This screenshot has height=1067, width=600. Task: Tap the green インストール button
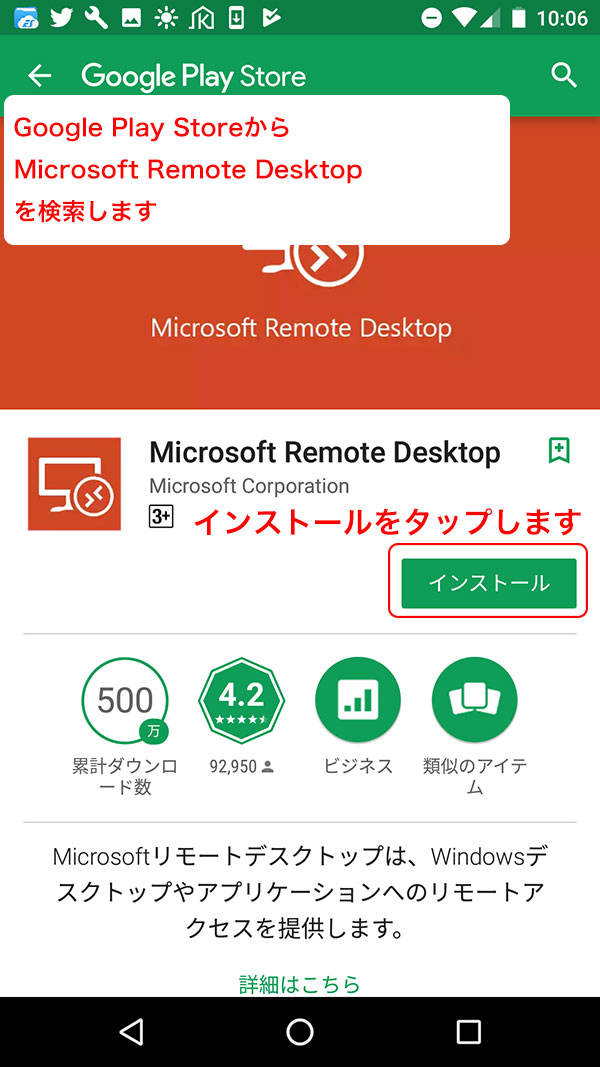pos(489,583)
